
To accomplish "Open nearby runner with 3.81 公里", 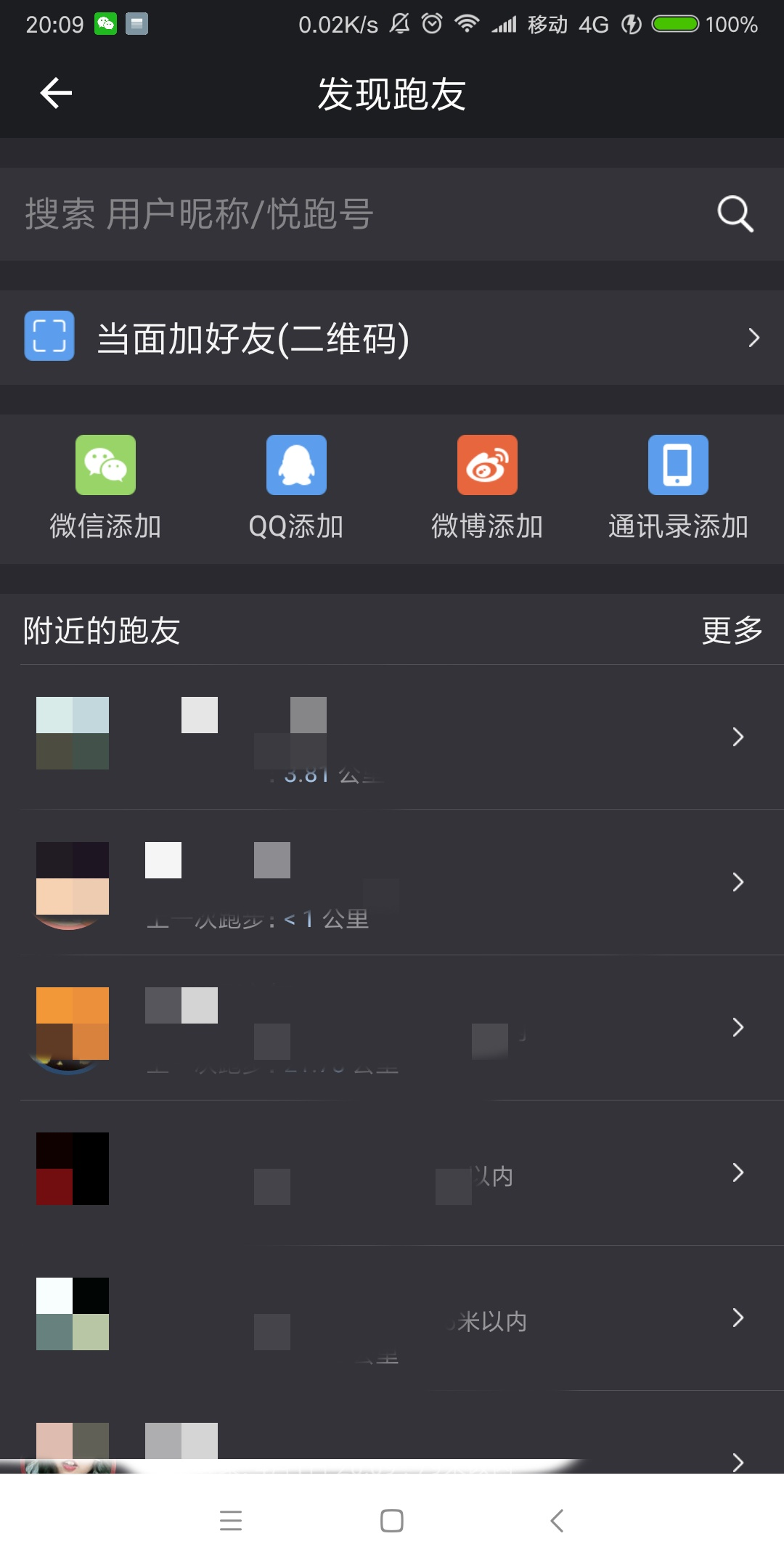I will (392, 737).
